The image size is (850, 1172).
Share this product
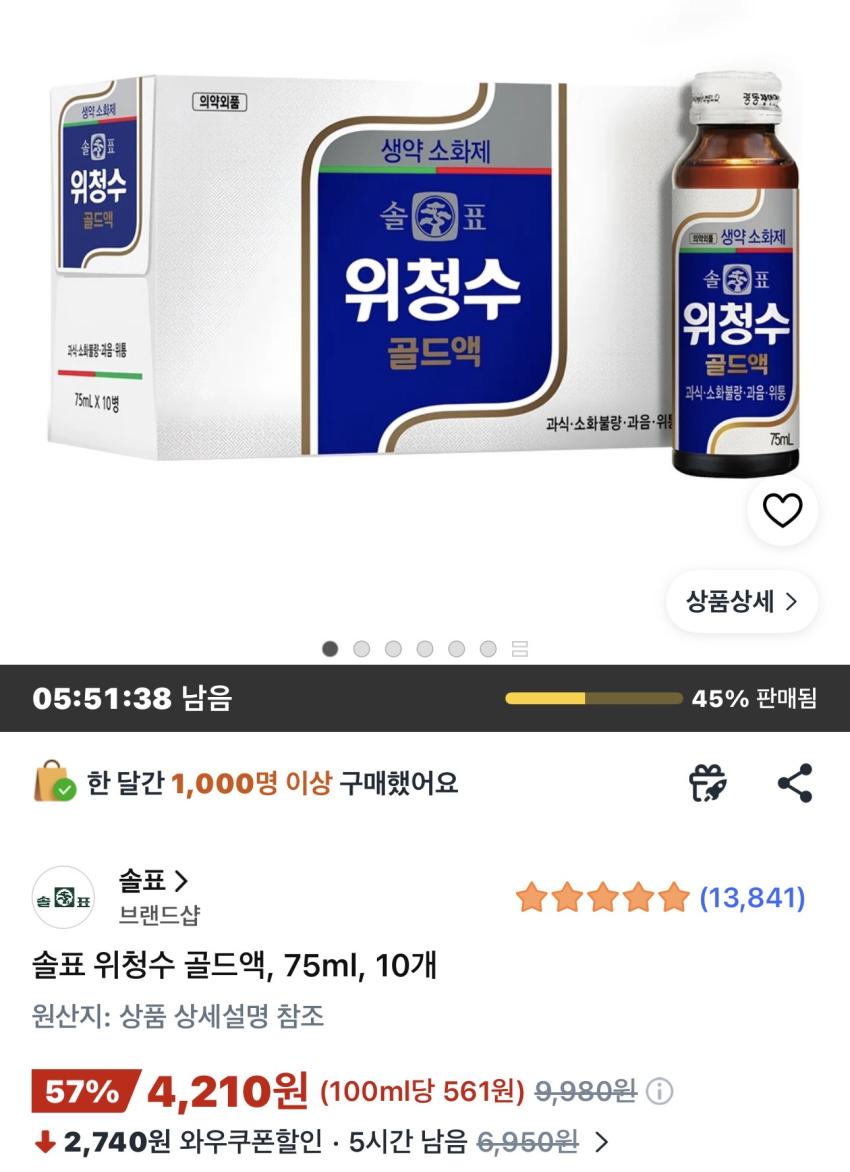pyautogui.click(x=795, y=783)
